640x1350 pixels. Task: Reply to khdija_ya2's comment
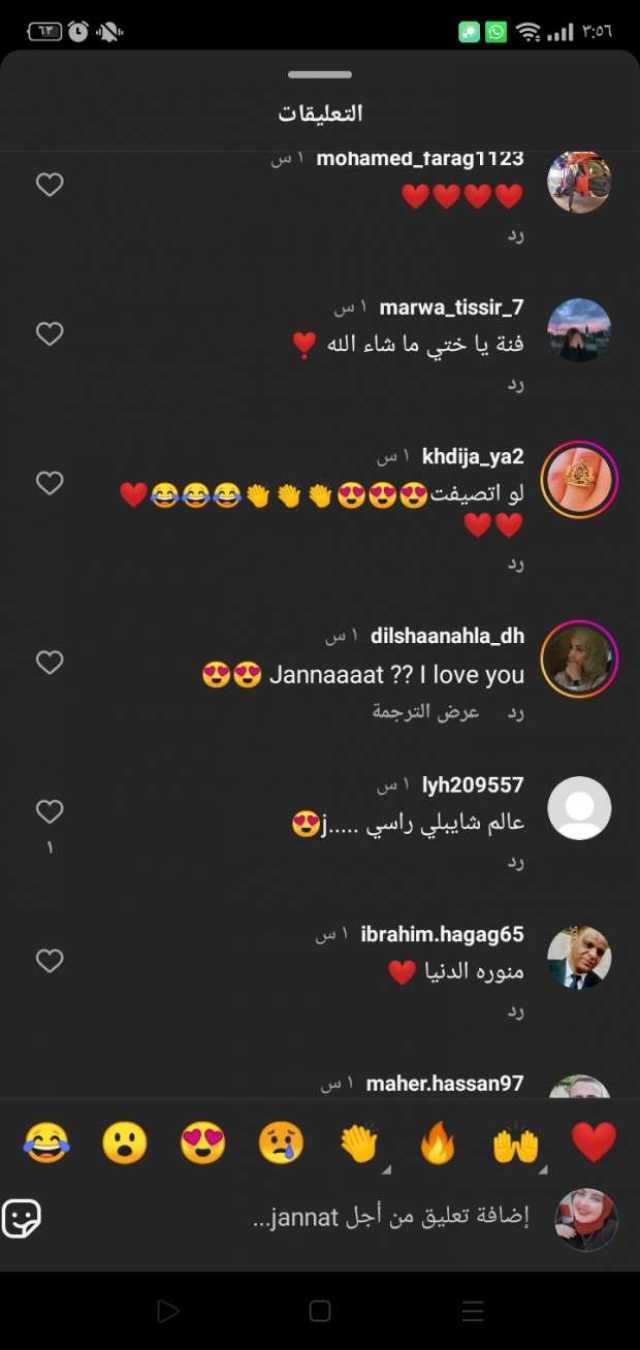click(x=515, y=563)
